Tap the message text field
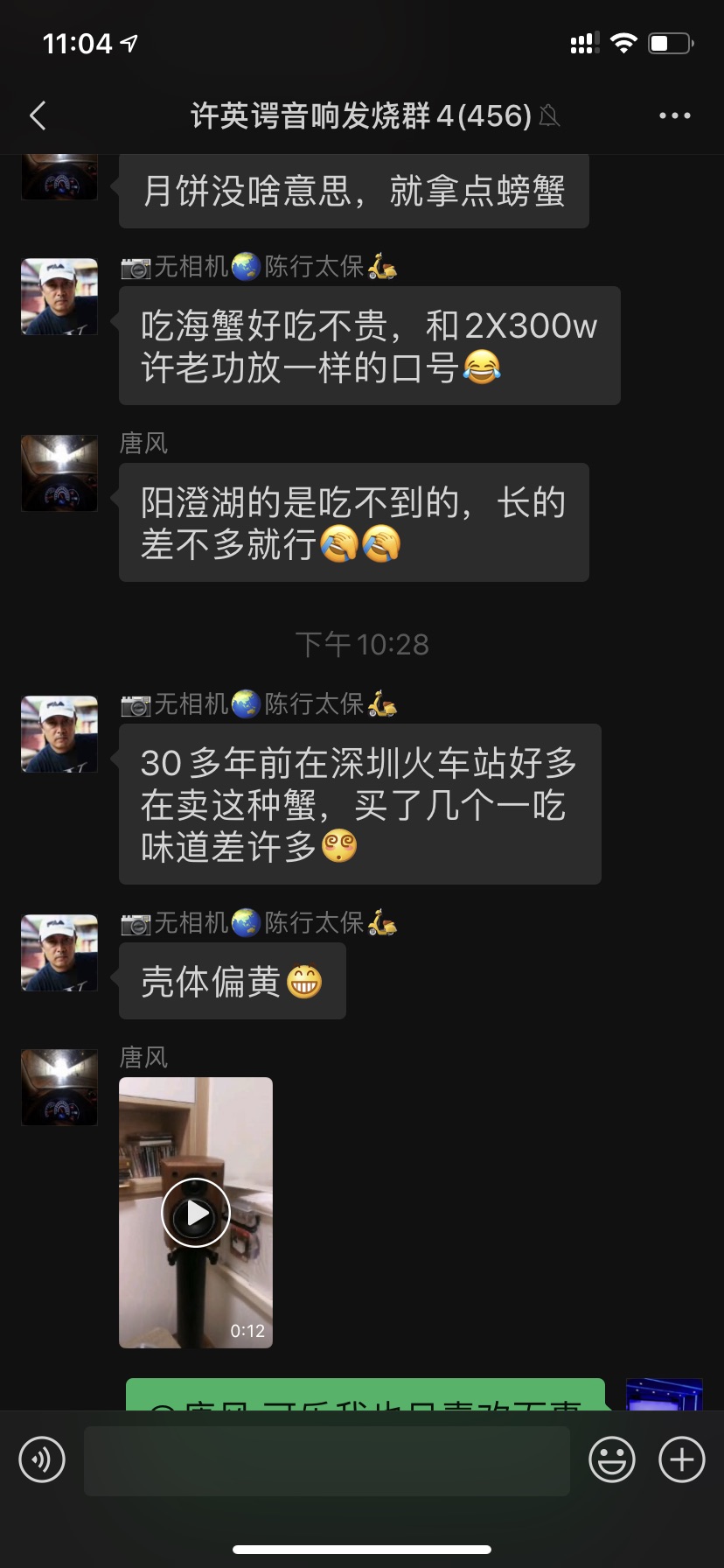724x1568 pixels. [x=326, y=1459]
